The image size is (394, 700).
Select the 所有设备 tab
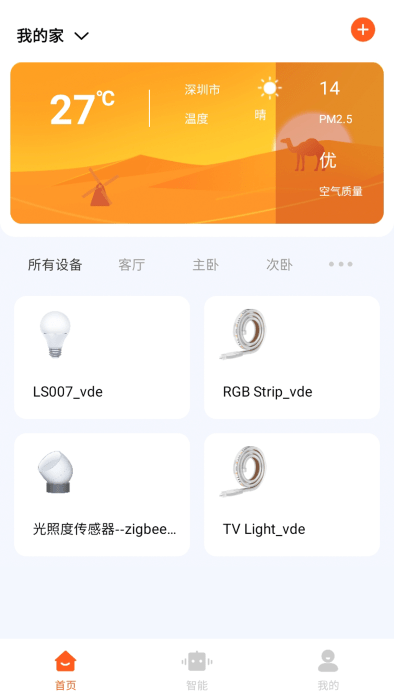[x=55, y=265]
